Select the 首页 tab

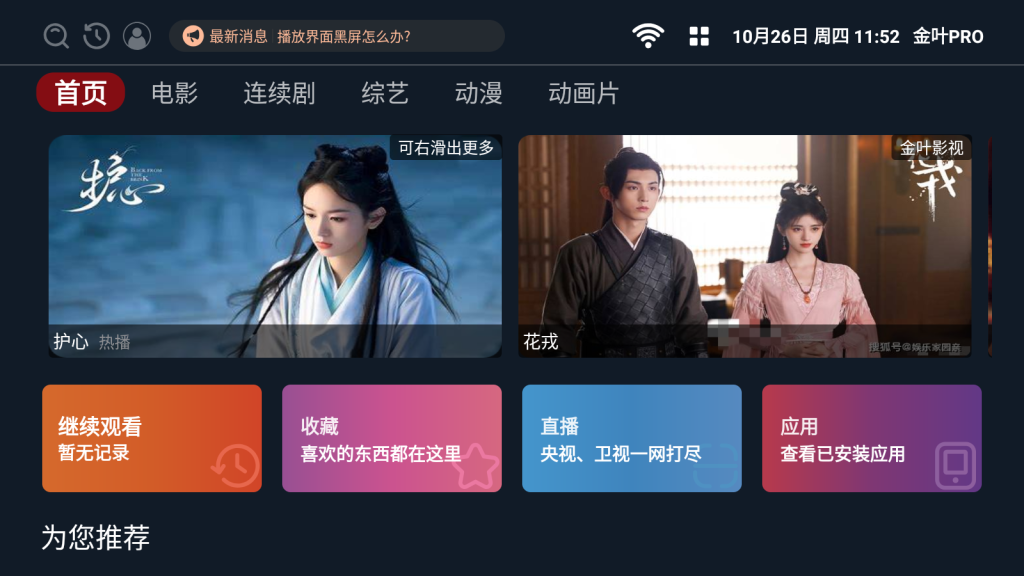81,93
